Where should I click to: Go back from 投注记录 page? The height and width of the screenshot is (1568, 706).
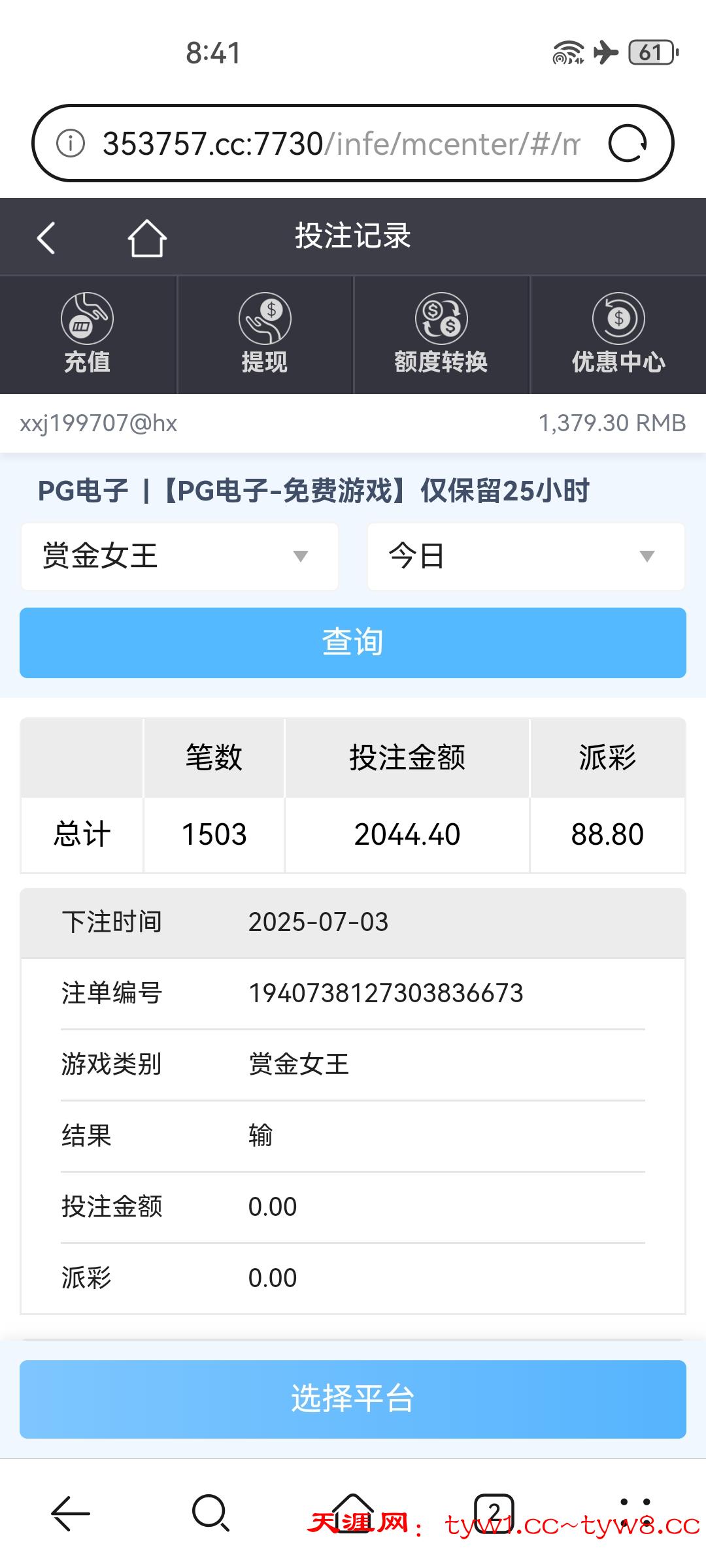(x=46, y=237)
